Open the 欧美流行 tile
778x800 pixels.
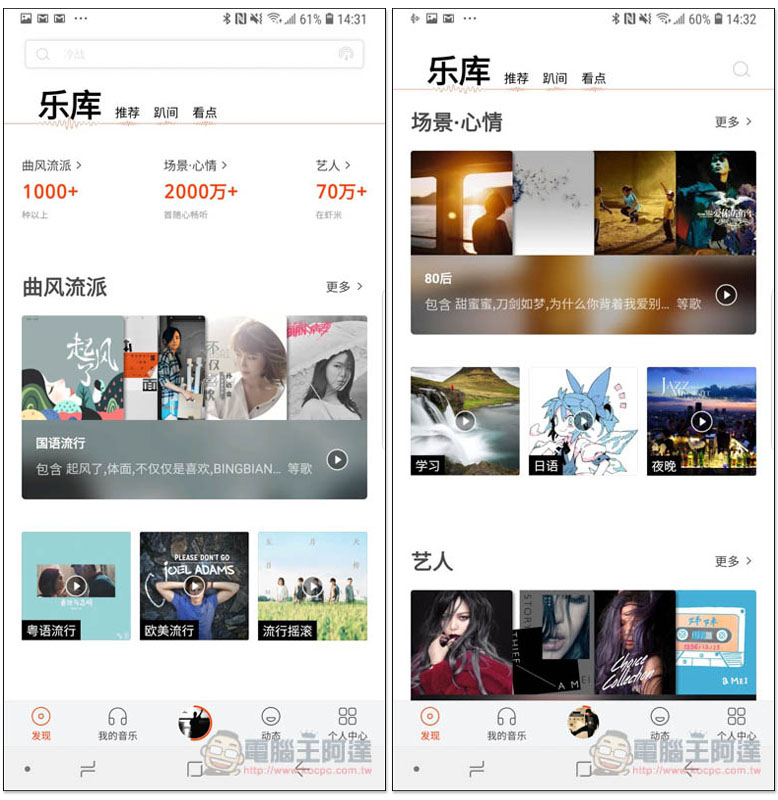pyautogui.click(x=194, y=585)
